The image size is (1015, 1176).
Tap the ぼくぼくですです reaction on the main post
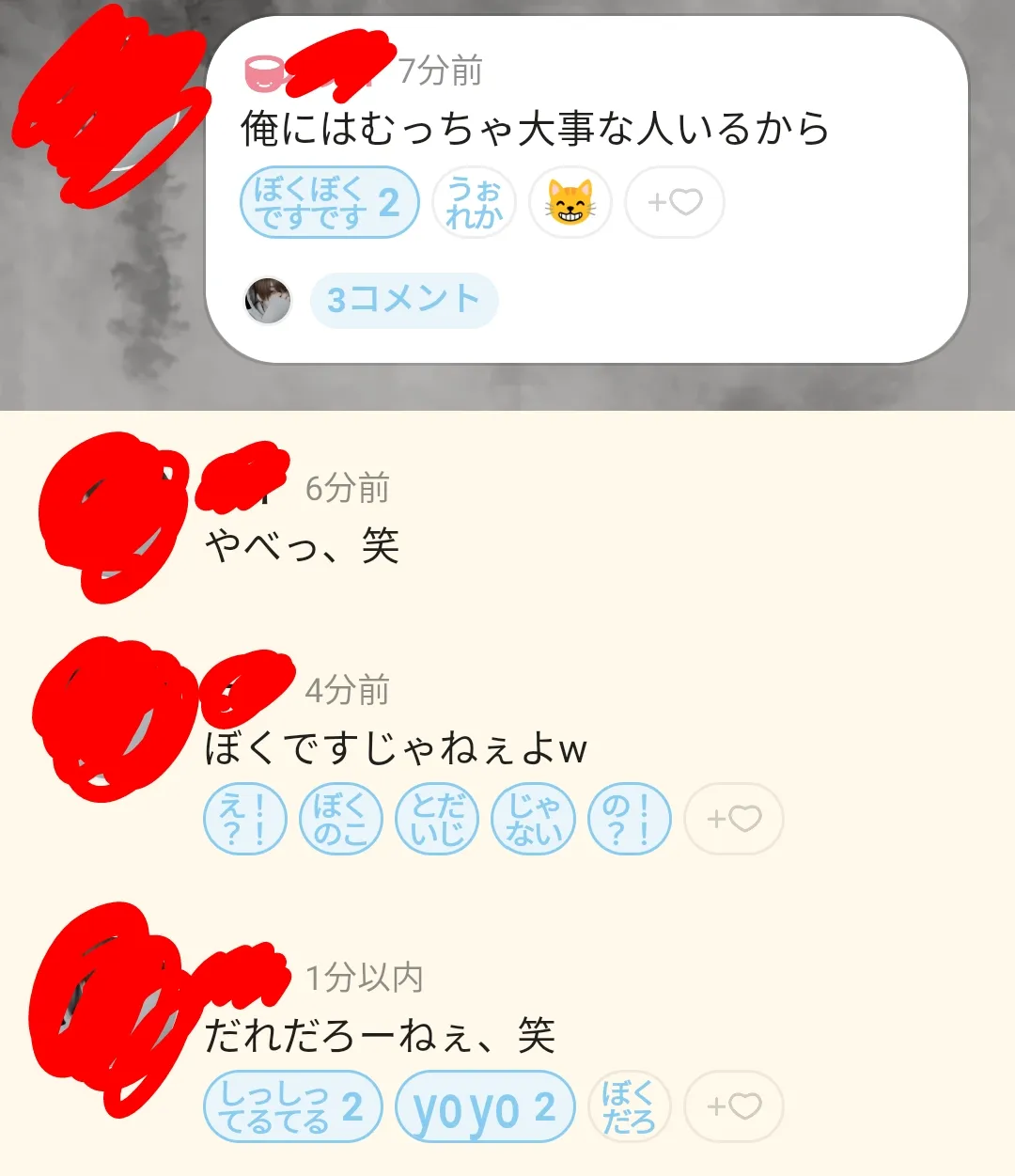328,202
